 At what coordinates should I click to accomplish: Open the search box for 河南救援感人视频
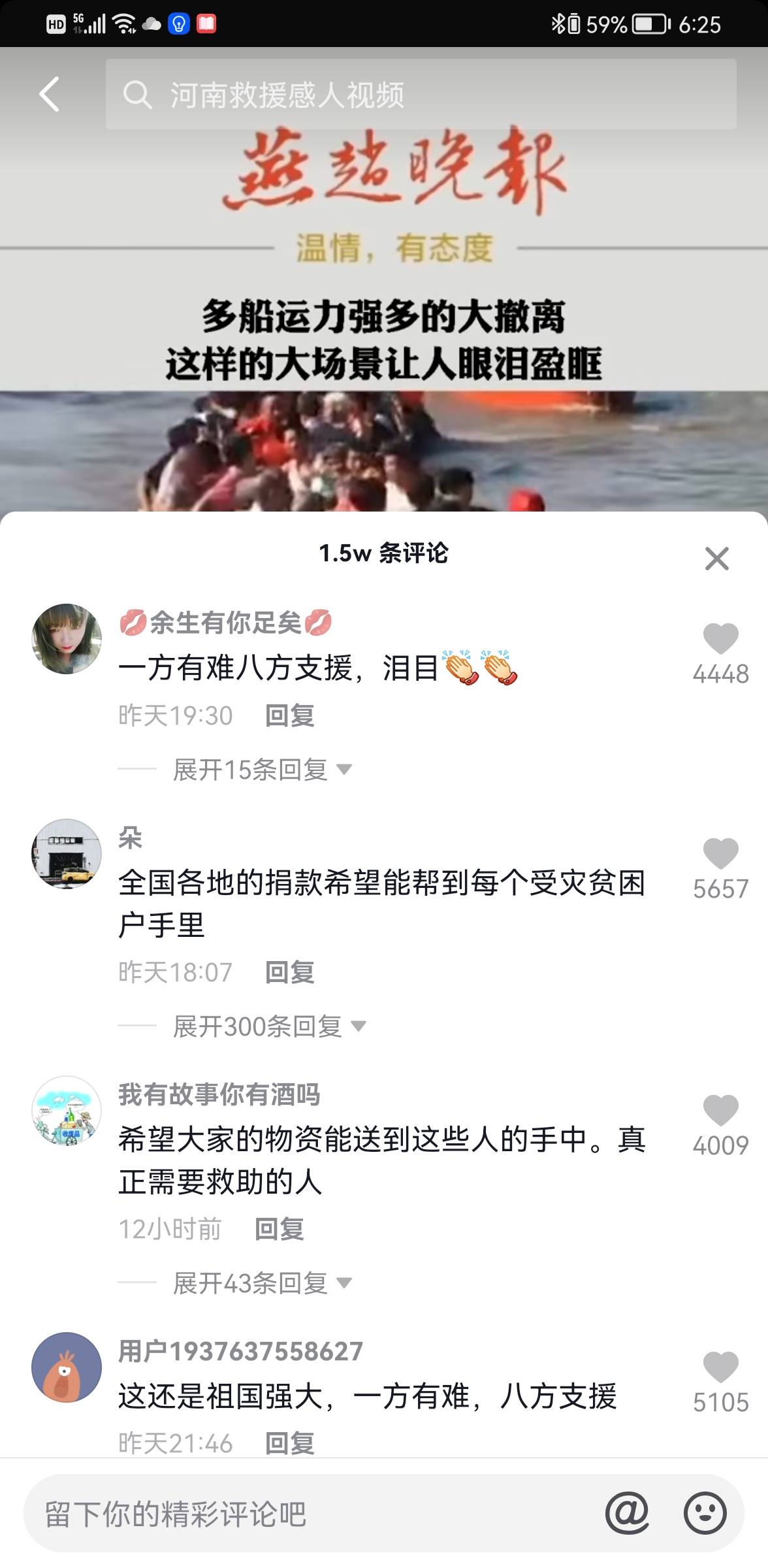[421, 94]
